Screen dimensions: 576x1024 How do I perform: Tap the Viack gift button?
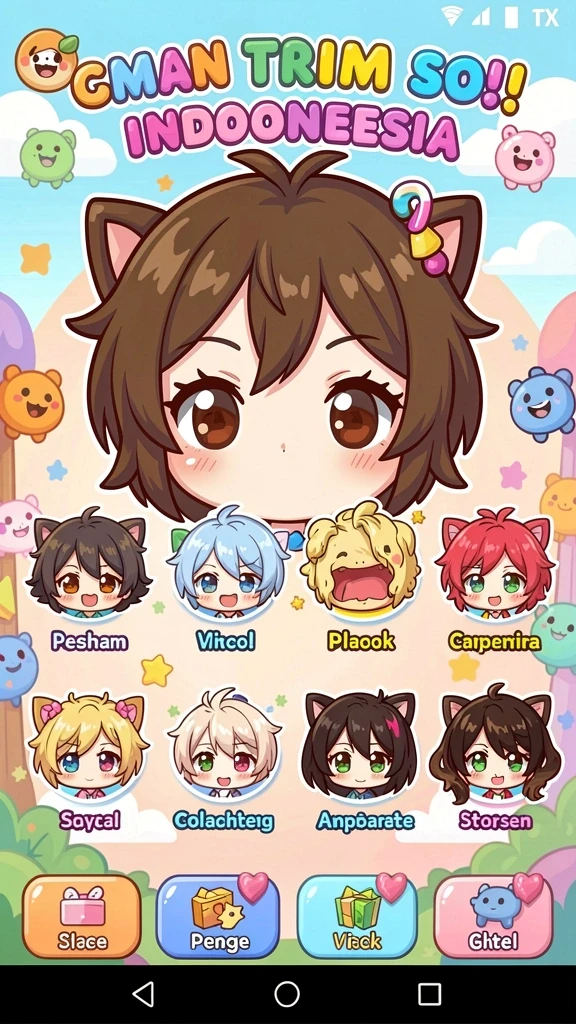pyautogui.click(x=357, y=916)
